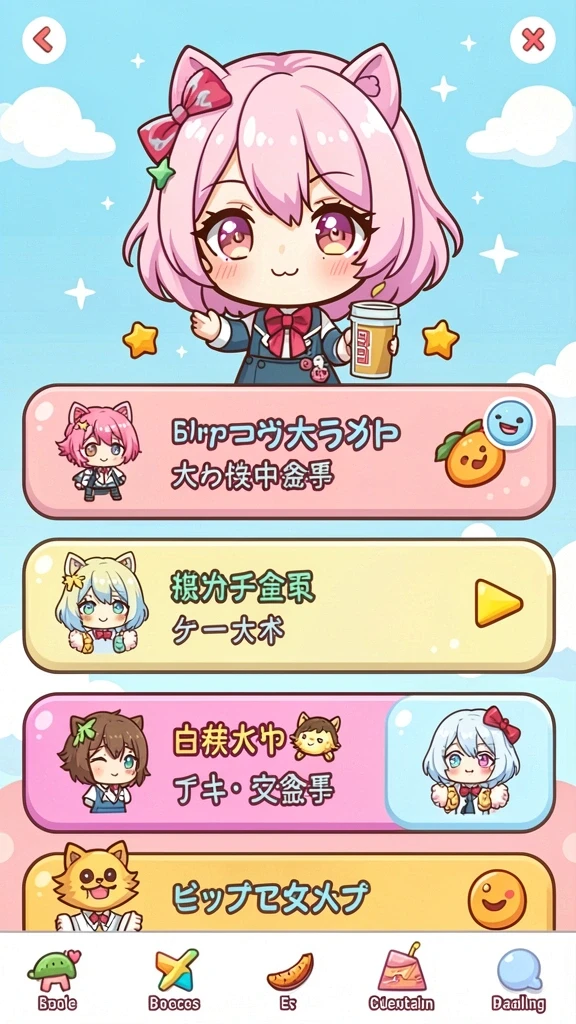Go back with the red arrow button
The image size is (576, 1024).
[44, 40]
